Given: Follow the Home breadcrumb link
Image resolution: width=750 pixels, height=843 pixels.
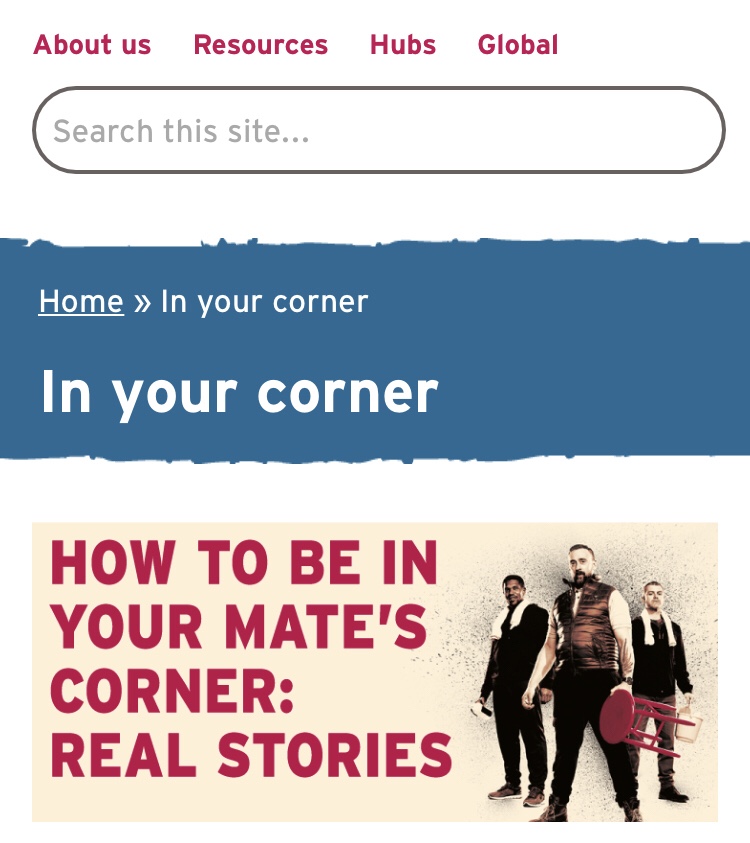Looking at the screenshot, I should 81,301.
